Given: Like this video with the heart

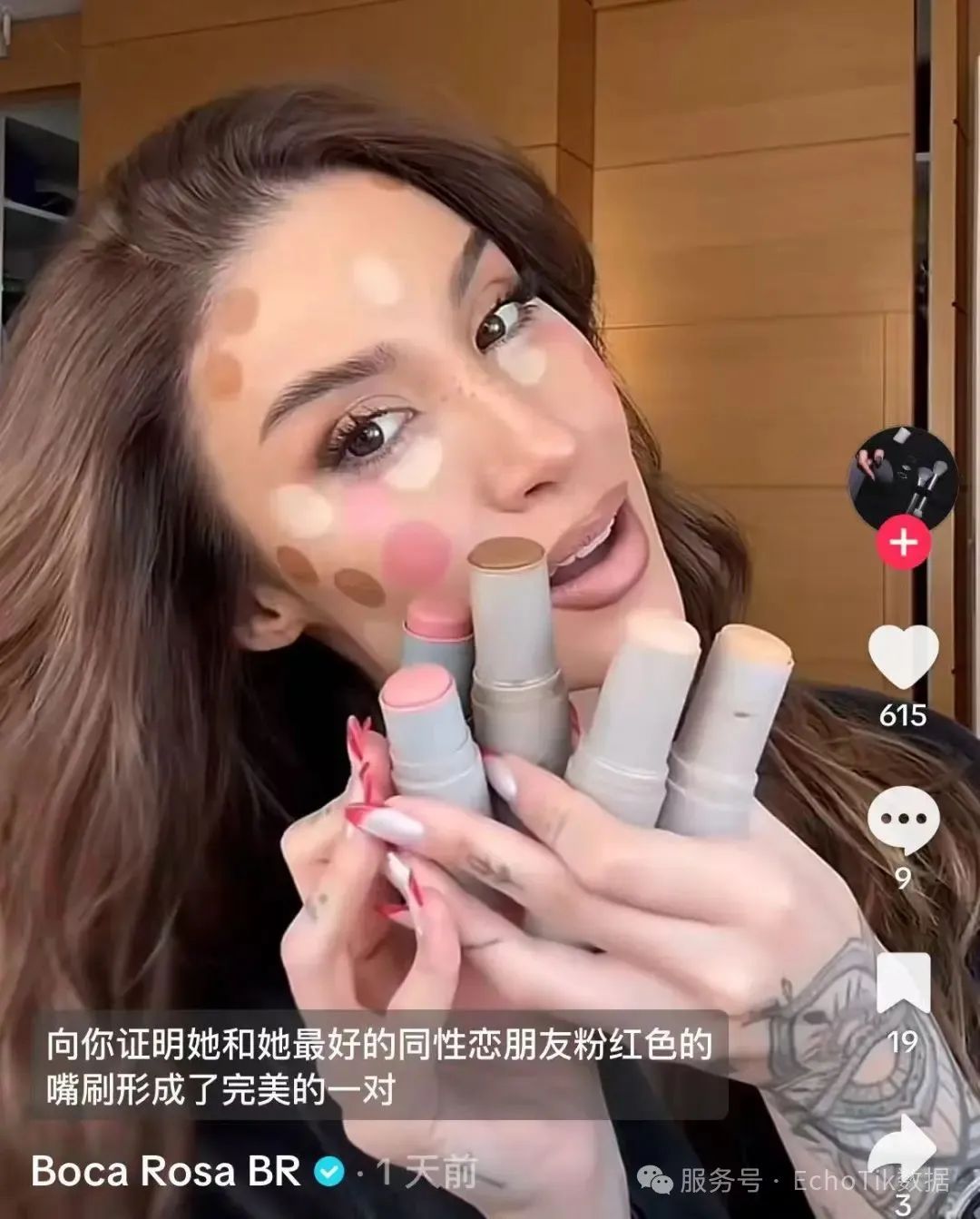Looking at the screenshot, I should coord(903,655).
